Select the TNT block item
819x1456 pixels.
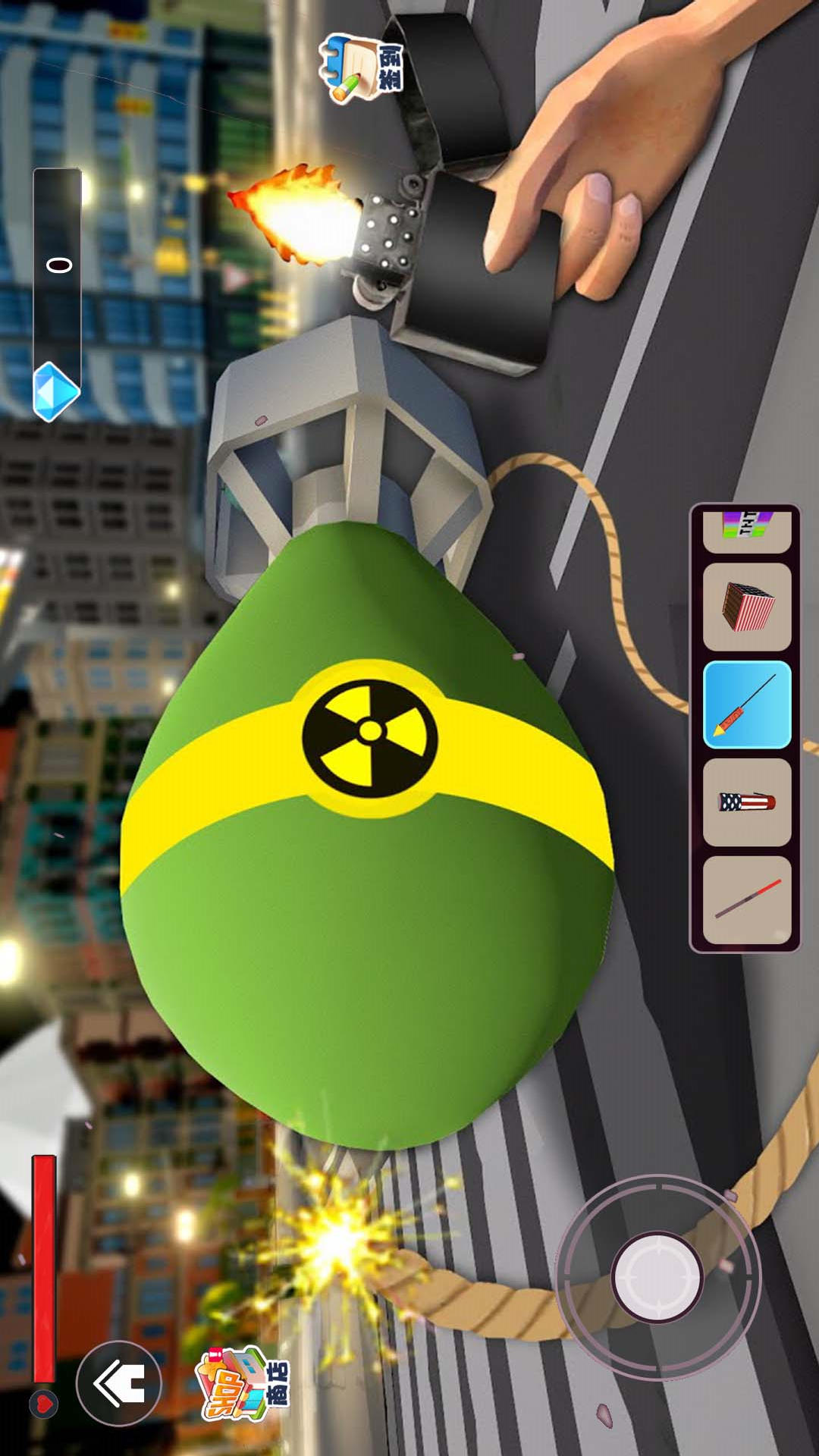click(747, 528)
